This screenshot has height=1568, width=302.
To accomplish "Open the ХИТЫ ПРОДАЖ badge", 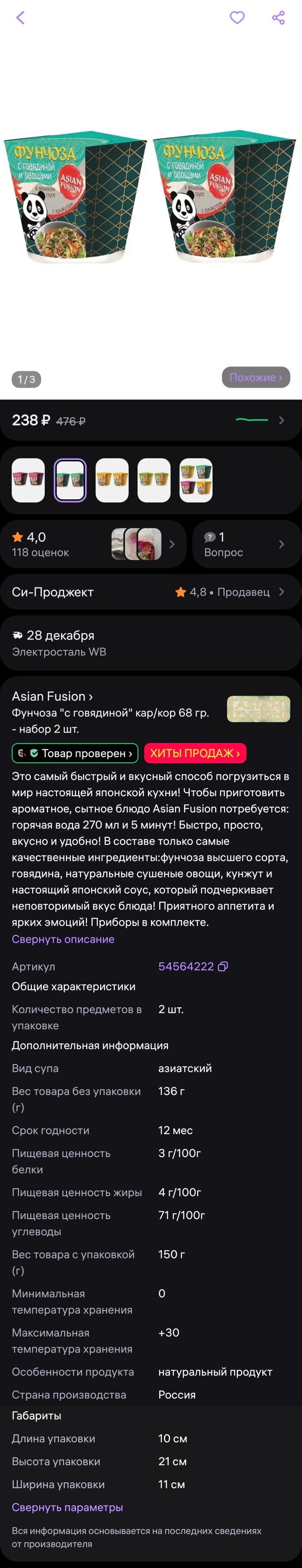I will 195,753.
